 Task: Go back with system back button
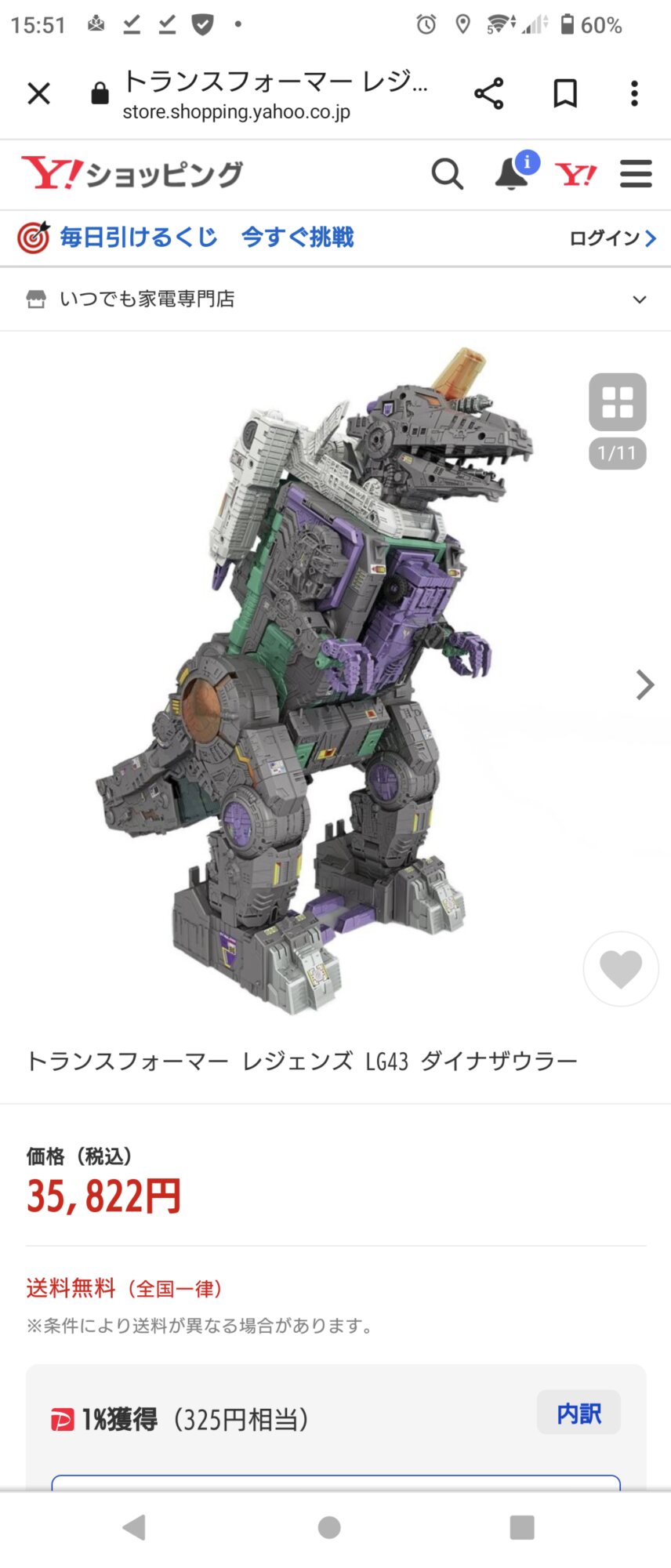134,1527
